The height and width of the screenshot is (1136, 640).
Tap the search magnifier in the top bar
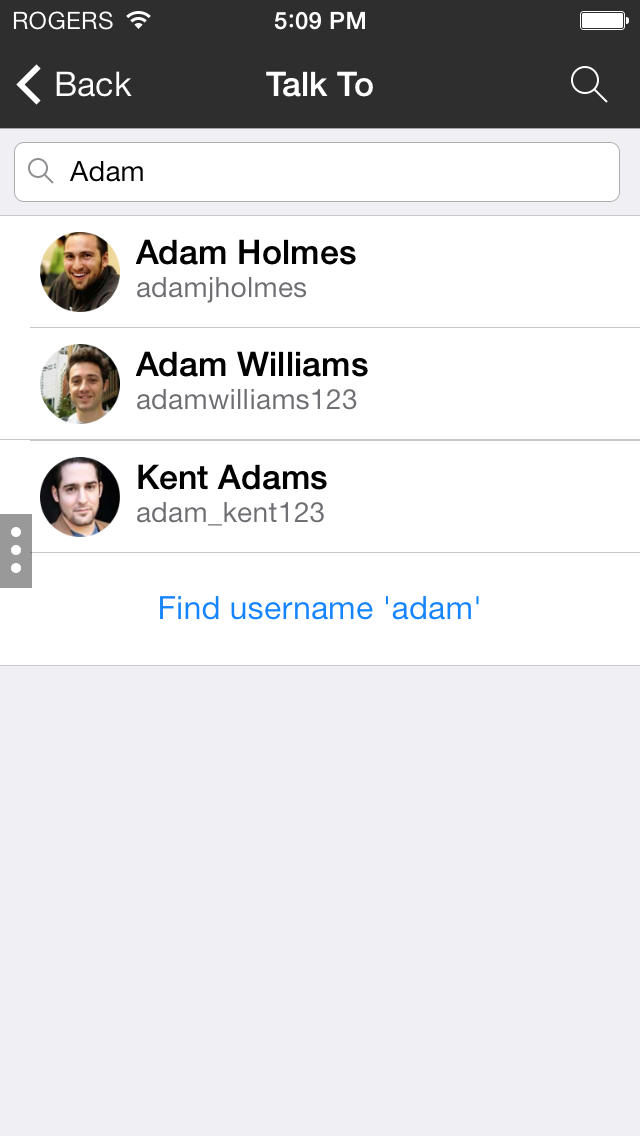coord(589,85)
